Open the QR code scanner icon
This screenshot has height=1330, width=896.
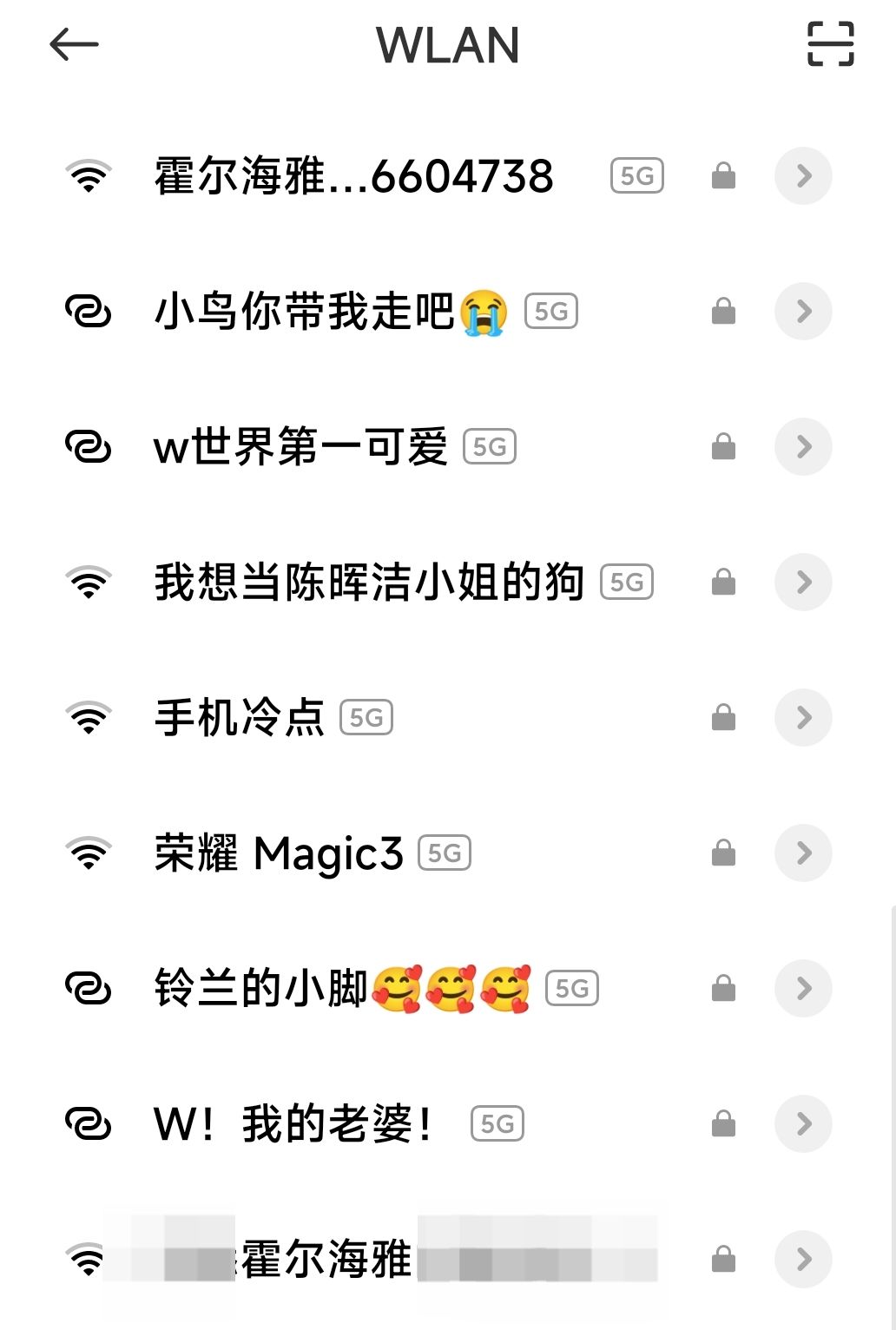click(x=830, y=44)
